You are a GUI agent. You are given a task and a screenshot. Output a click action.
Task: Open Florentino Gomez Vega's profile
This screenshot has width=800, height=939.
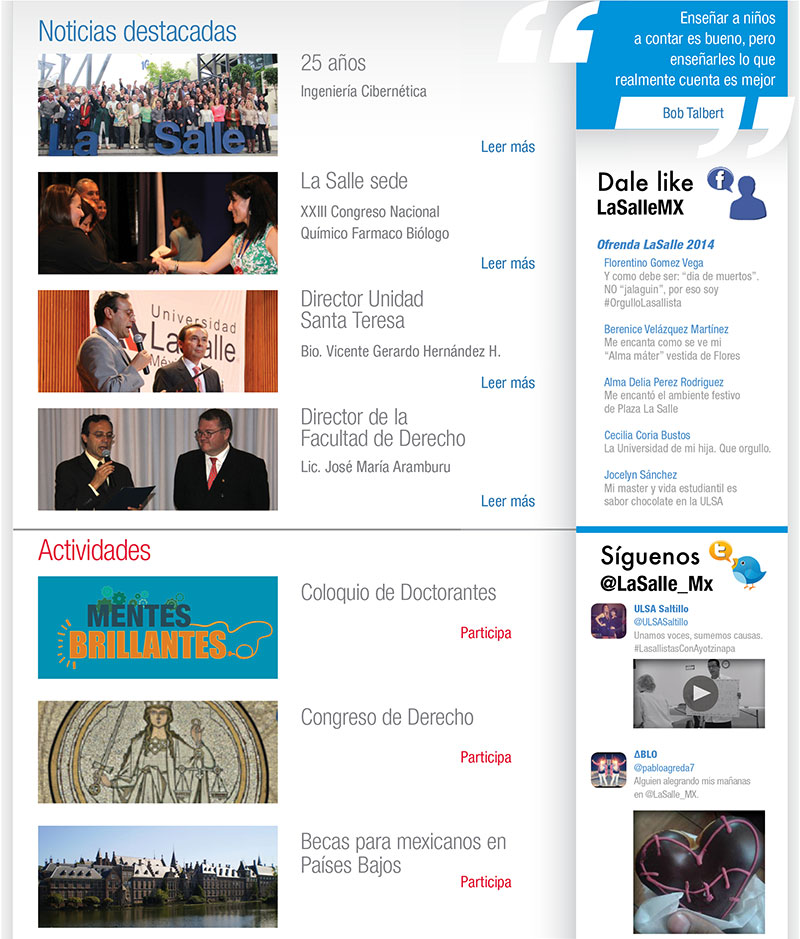653,263
